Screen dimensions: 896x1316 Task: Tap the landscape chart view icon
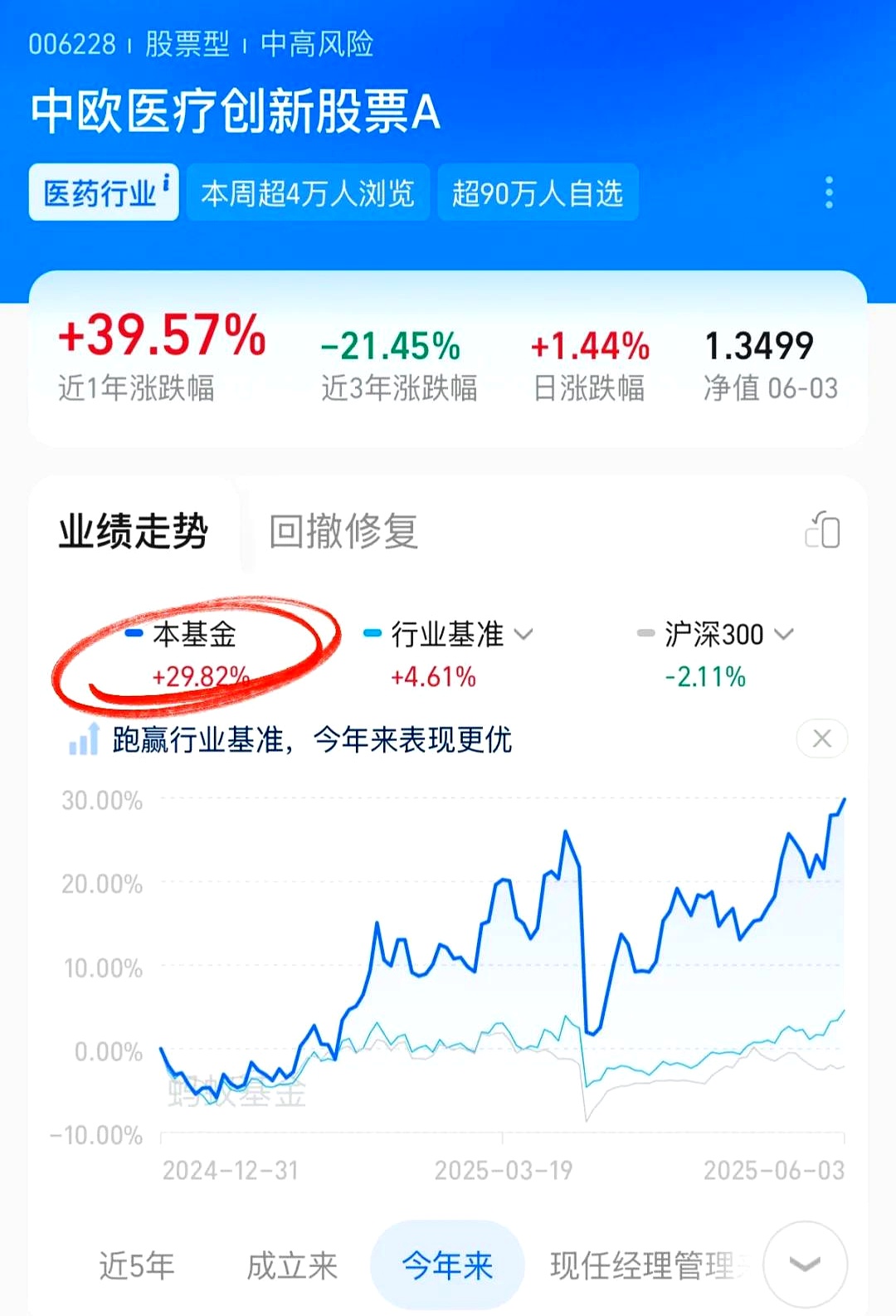point(822,534)
